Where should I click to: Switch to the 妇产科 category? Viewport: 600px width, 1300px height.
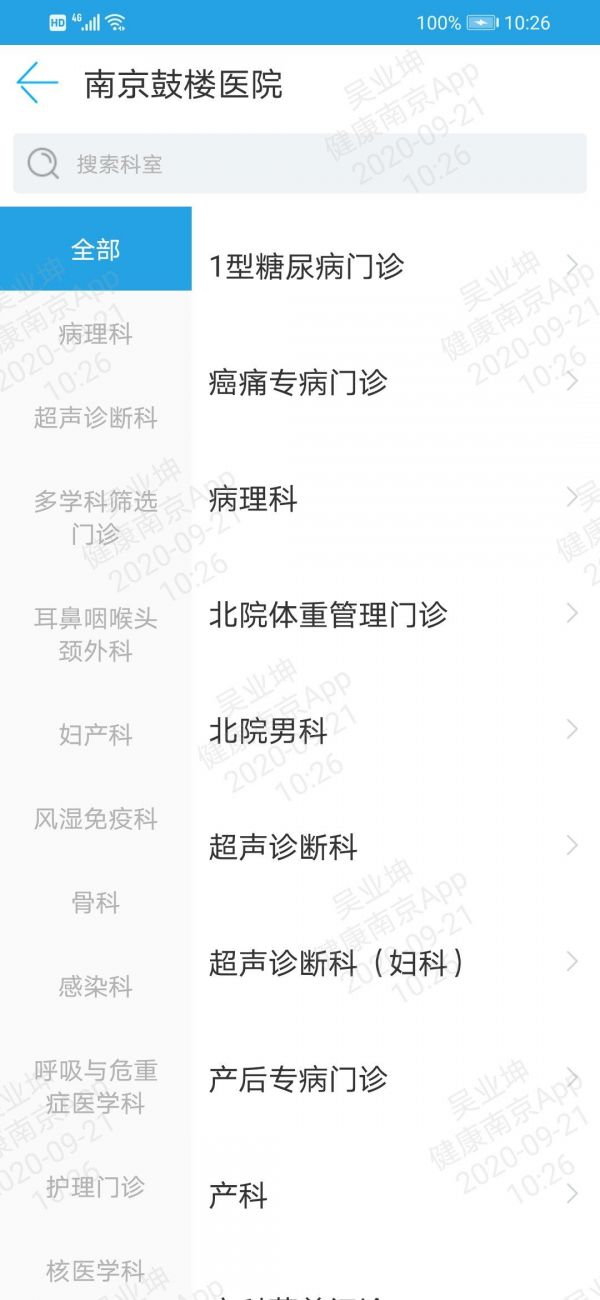(96, 735)
